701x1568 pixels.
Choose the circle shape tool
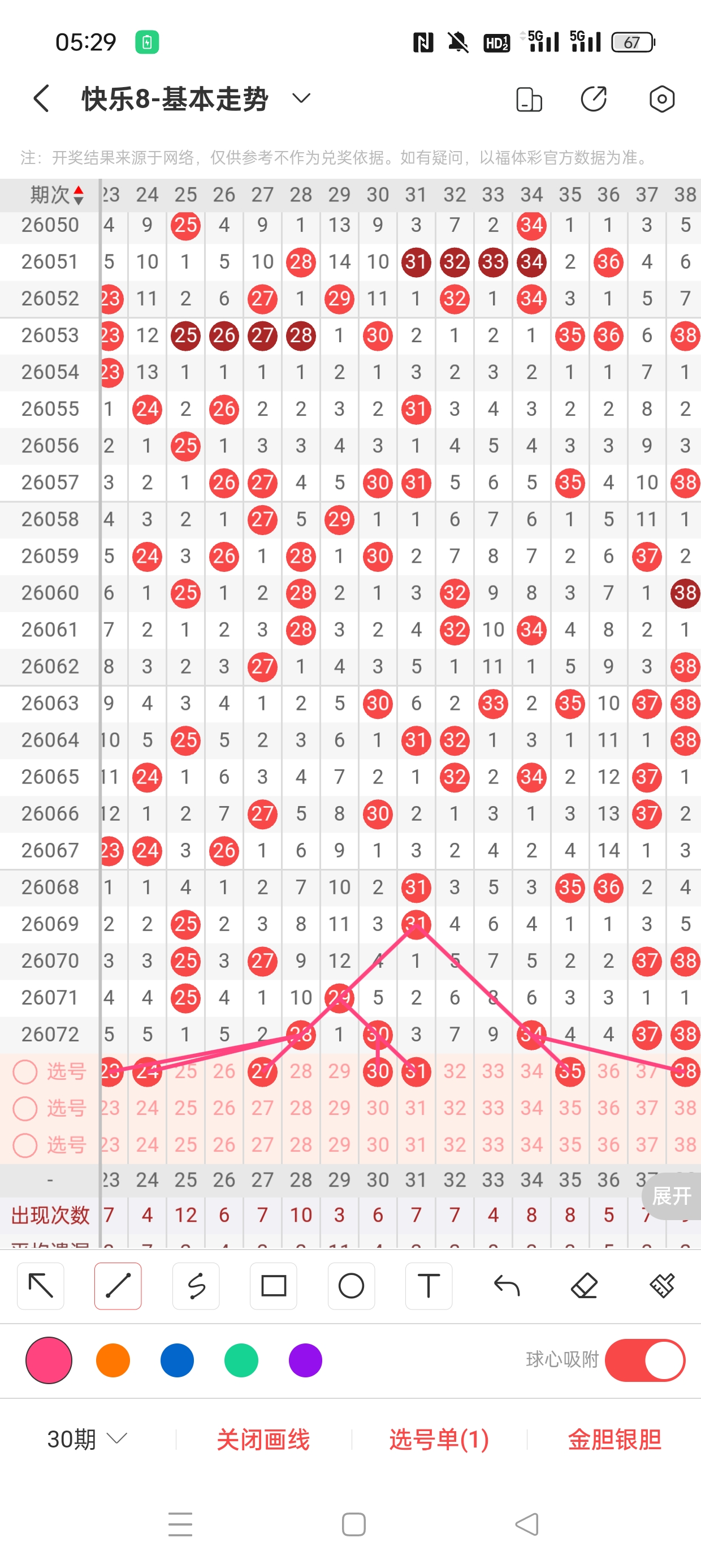[x=351, y=1286]
